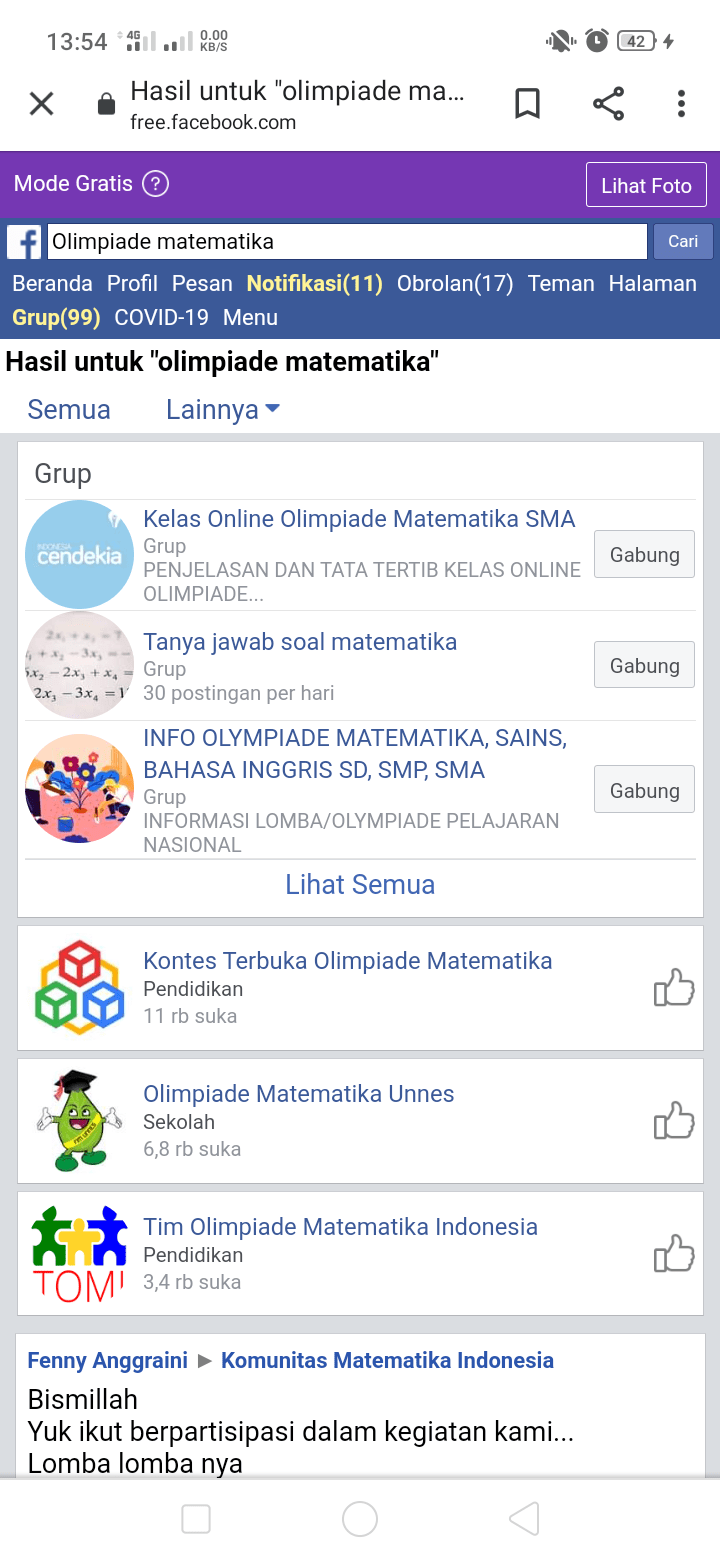Viewport: 720px width, 1560px height.
Task: Focus the Olimpiade matematika search field
Action: [x=347, y=242]
